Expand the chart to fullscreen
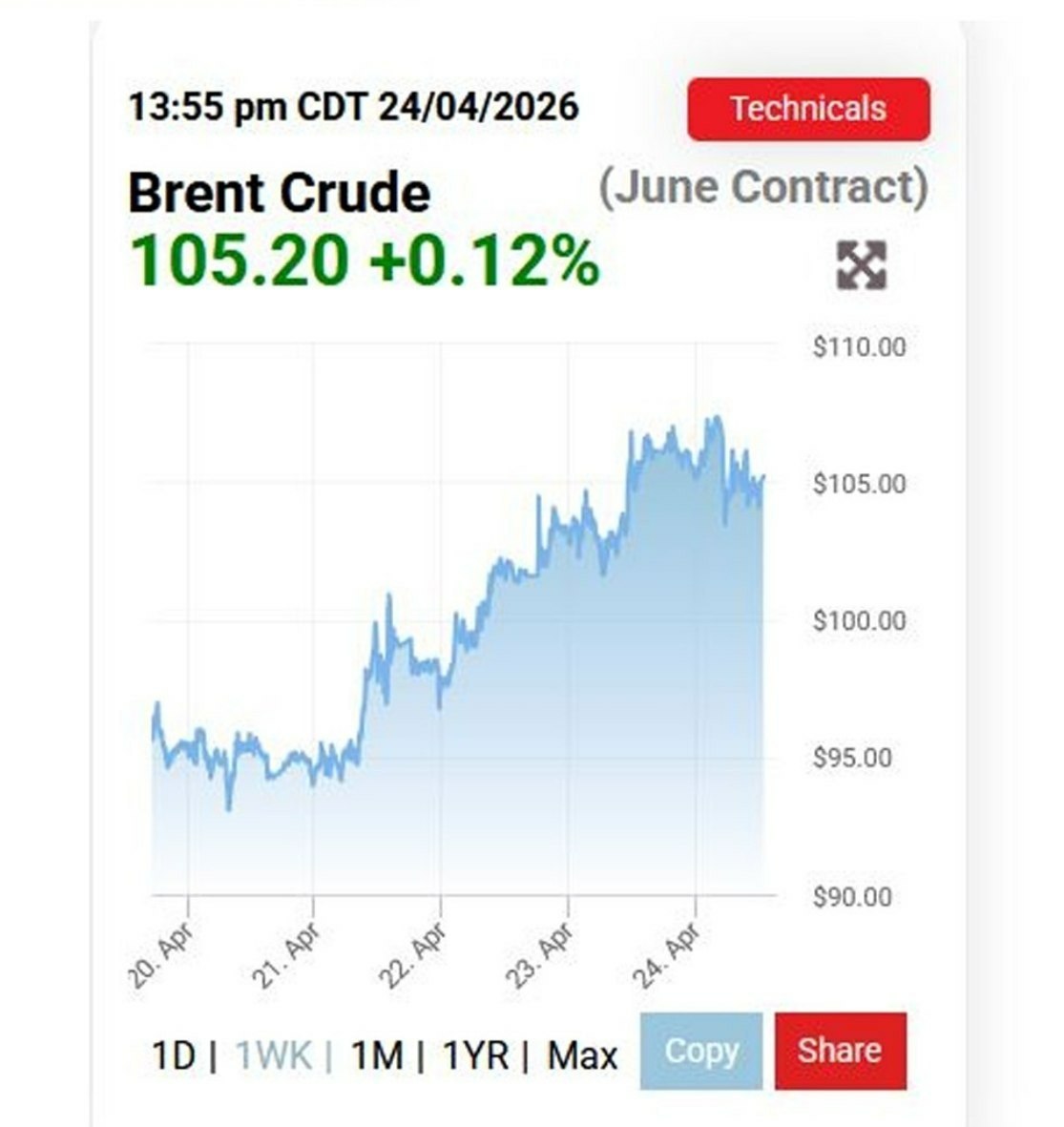This screenshot has width=1064, height=1127. pos(861,265)
